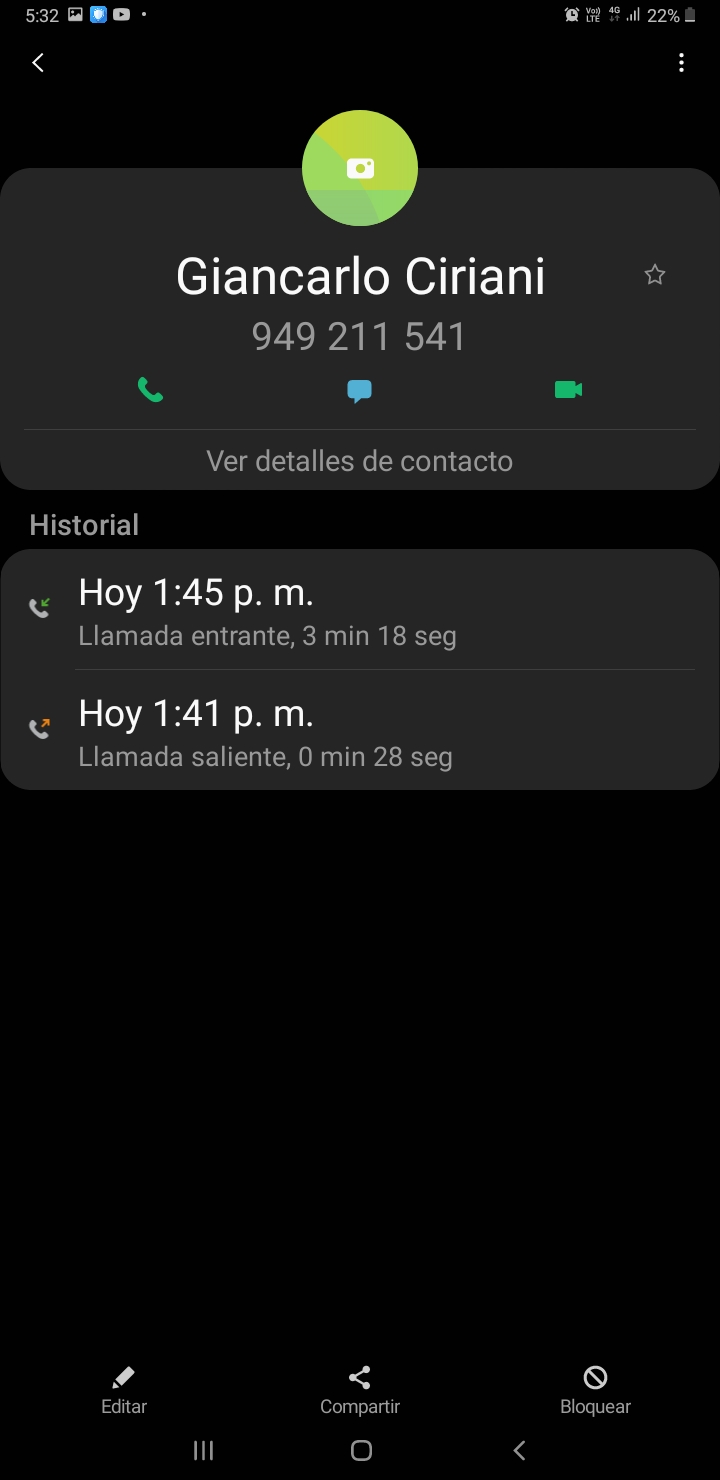720x1480 pixels.
Task: Open the three-dot overflow menu
Action: (681, 63)
